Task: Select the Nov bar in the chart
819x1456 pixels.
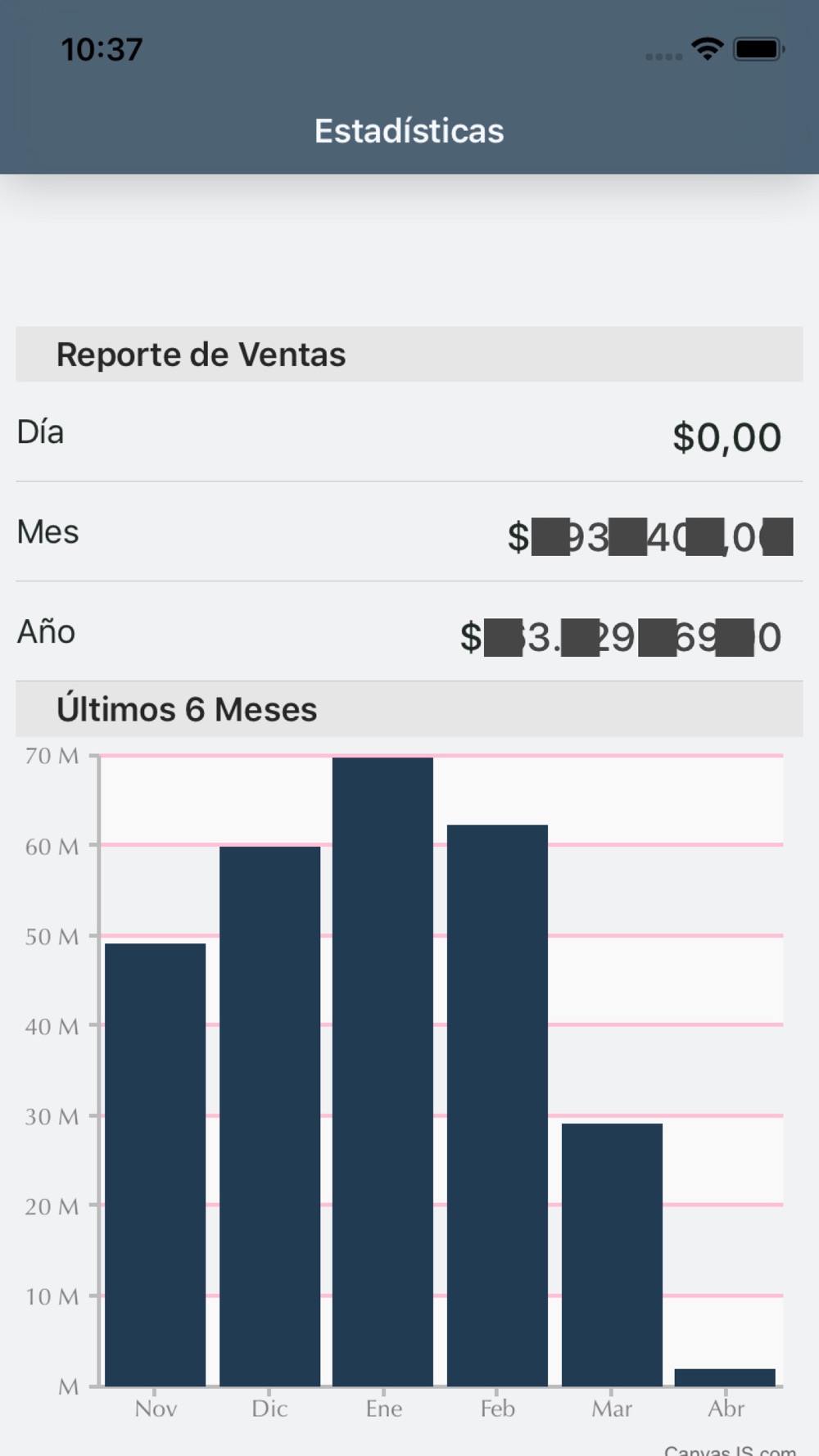Action: (155, 1164)
